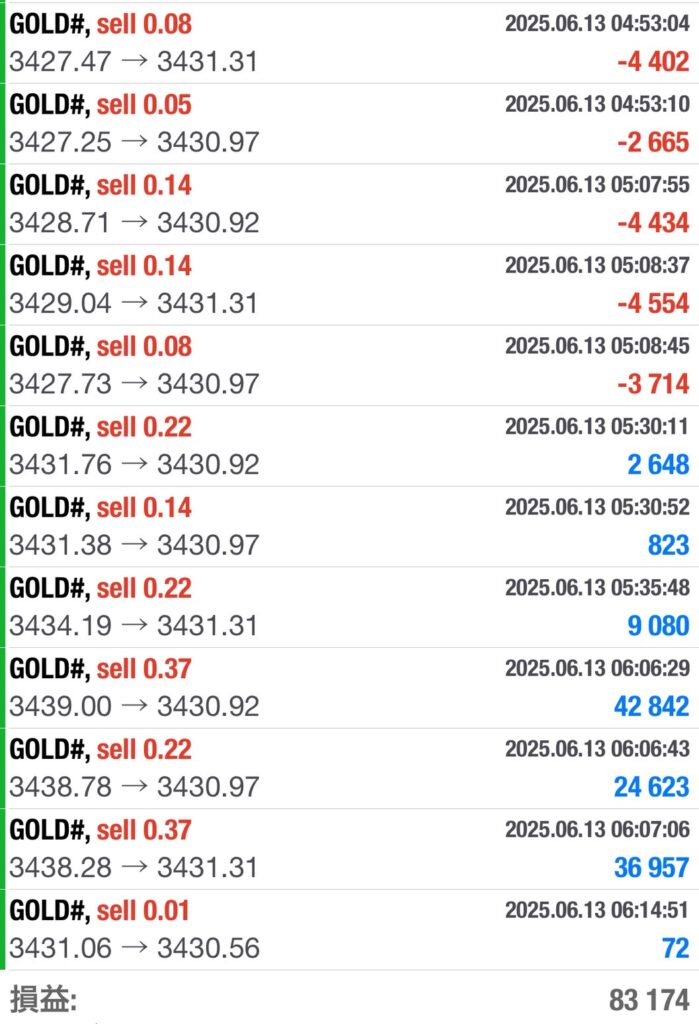Open the sell 0.08 trade at 3427.73

[349, 365]
